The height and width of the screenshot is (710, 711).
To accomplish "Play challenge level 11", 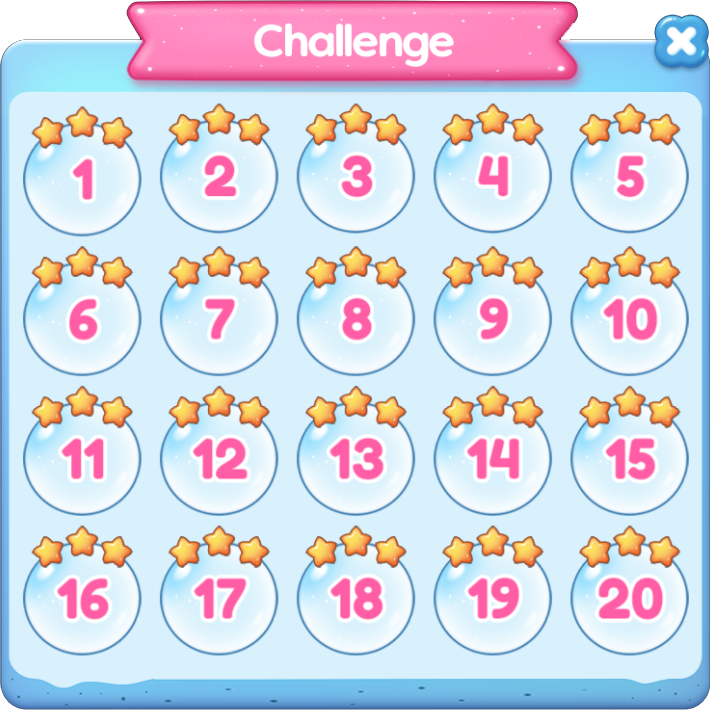I will [x=83, y=458].
